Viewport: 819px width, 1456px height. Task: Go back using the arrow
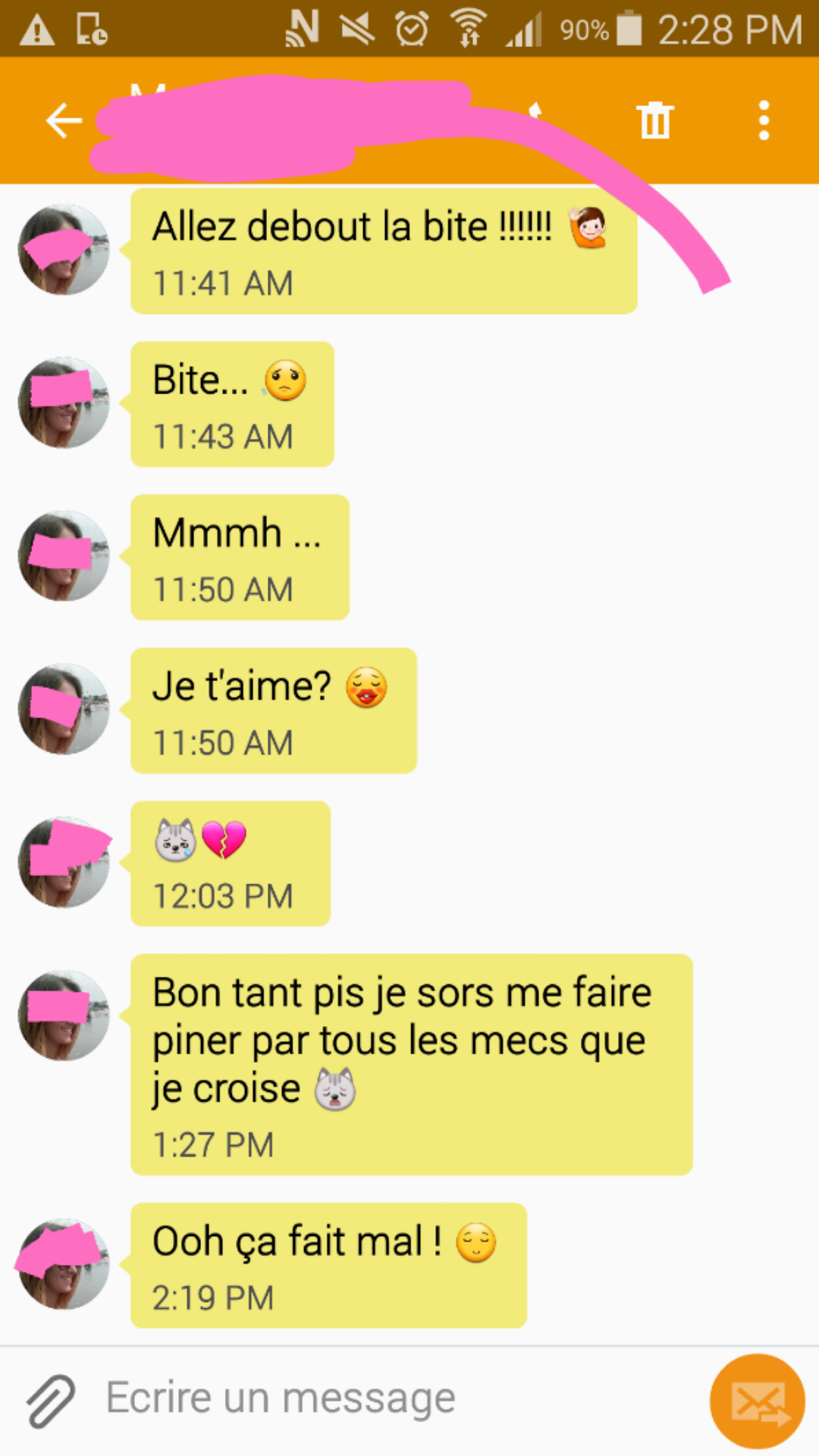[64, 121]
